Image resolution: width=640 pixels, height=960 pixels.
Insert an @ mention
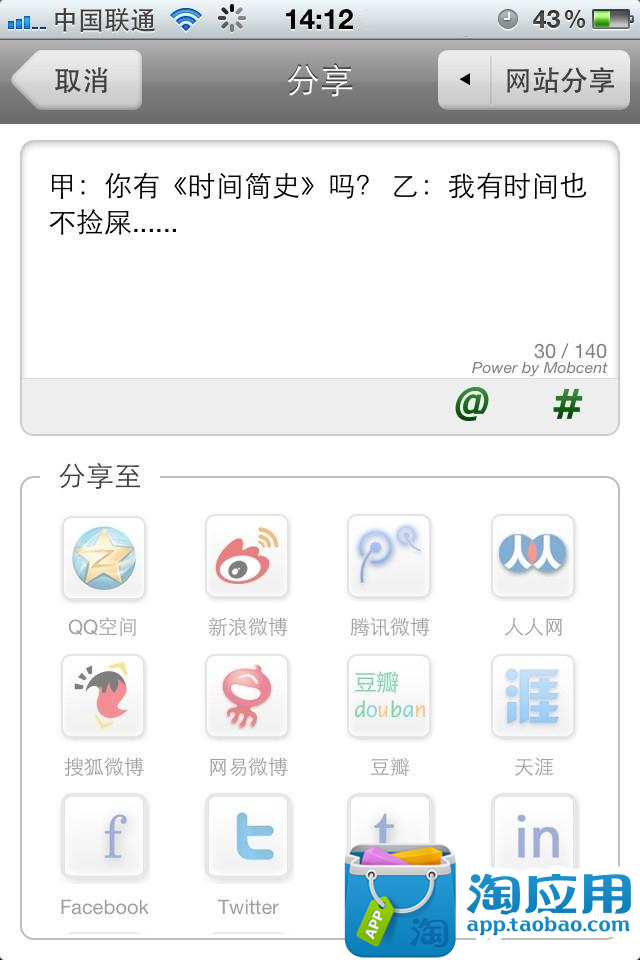point(471,405)
